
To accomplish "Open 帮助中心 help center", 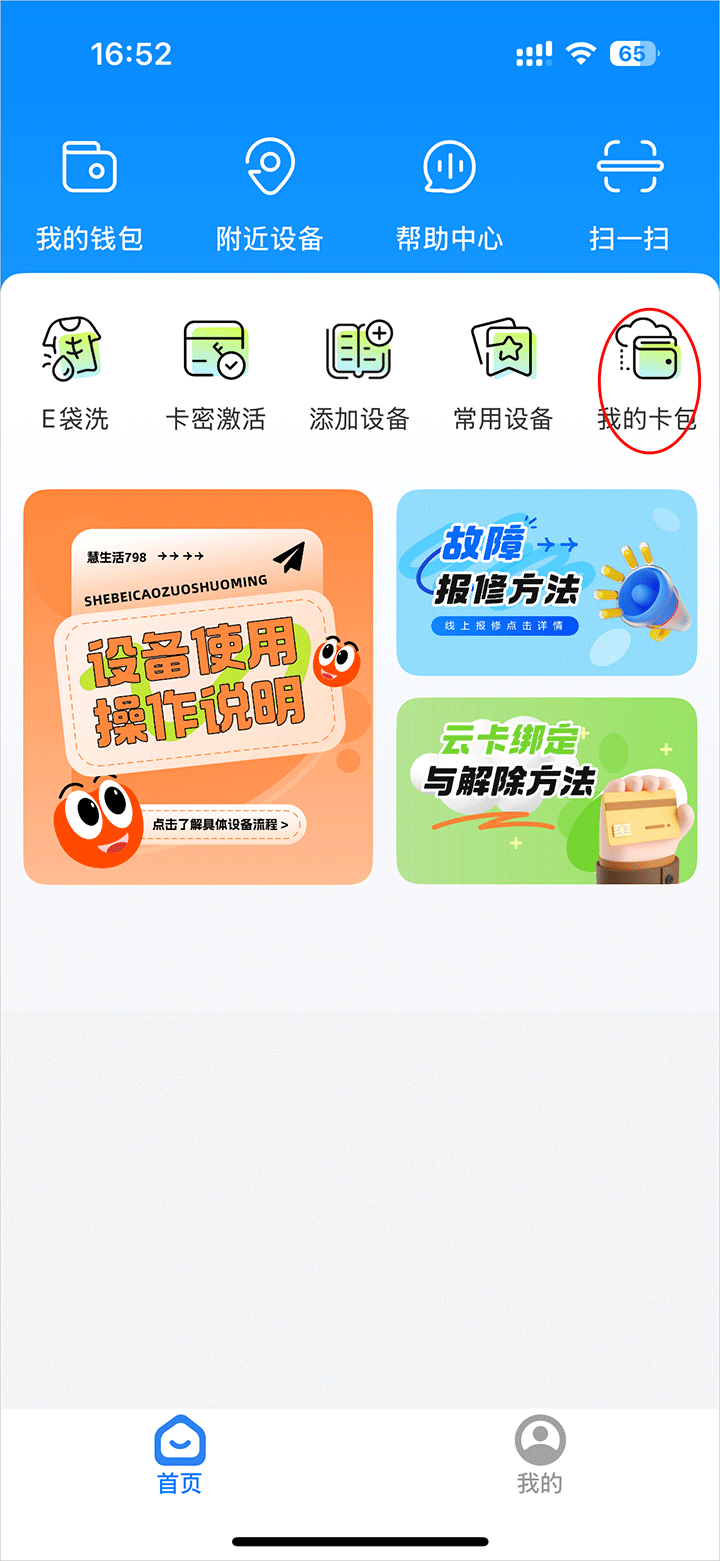I will [449, 194].
